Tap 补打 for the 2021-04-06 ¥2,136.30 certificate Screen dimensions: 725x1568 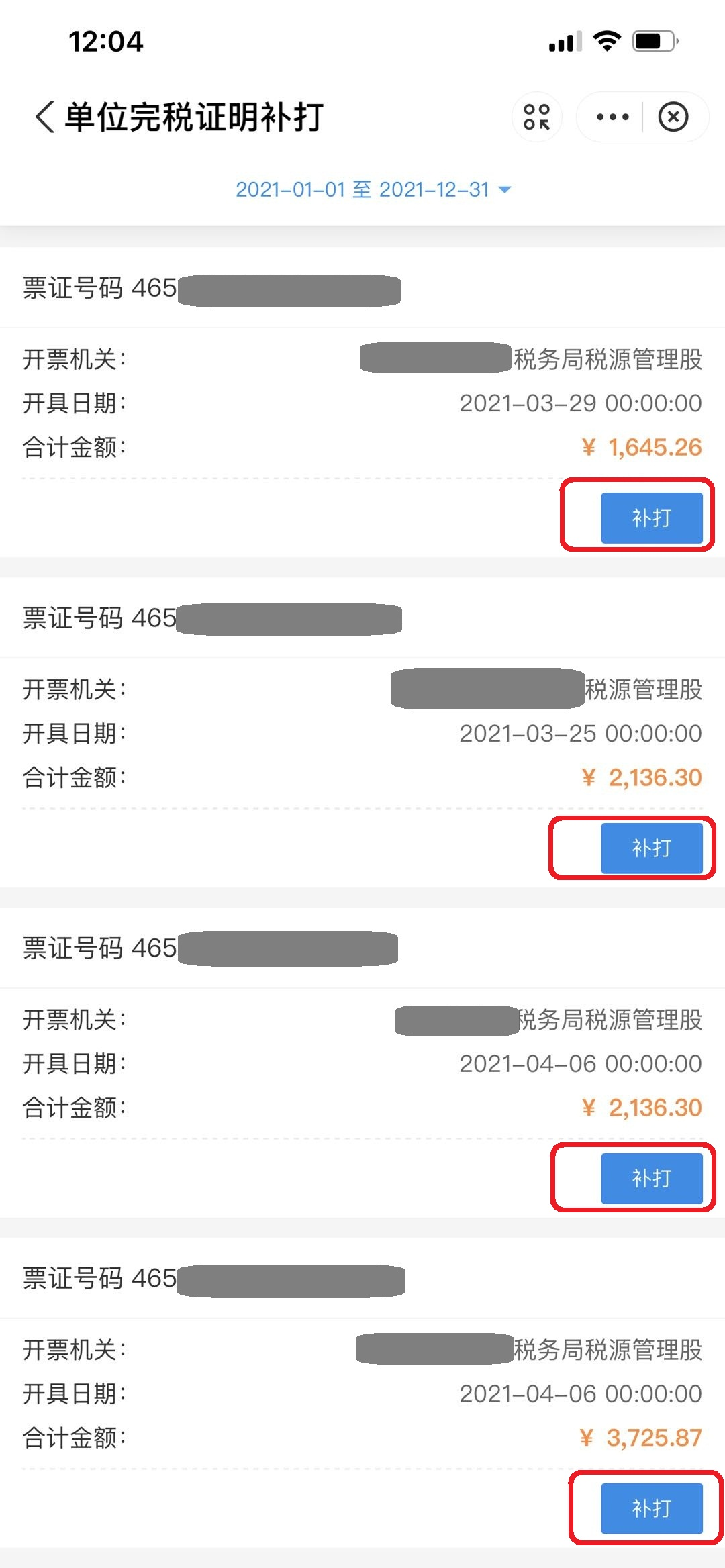coord(651,1178)
